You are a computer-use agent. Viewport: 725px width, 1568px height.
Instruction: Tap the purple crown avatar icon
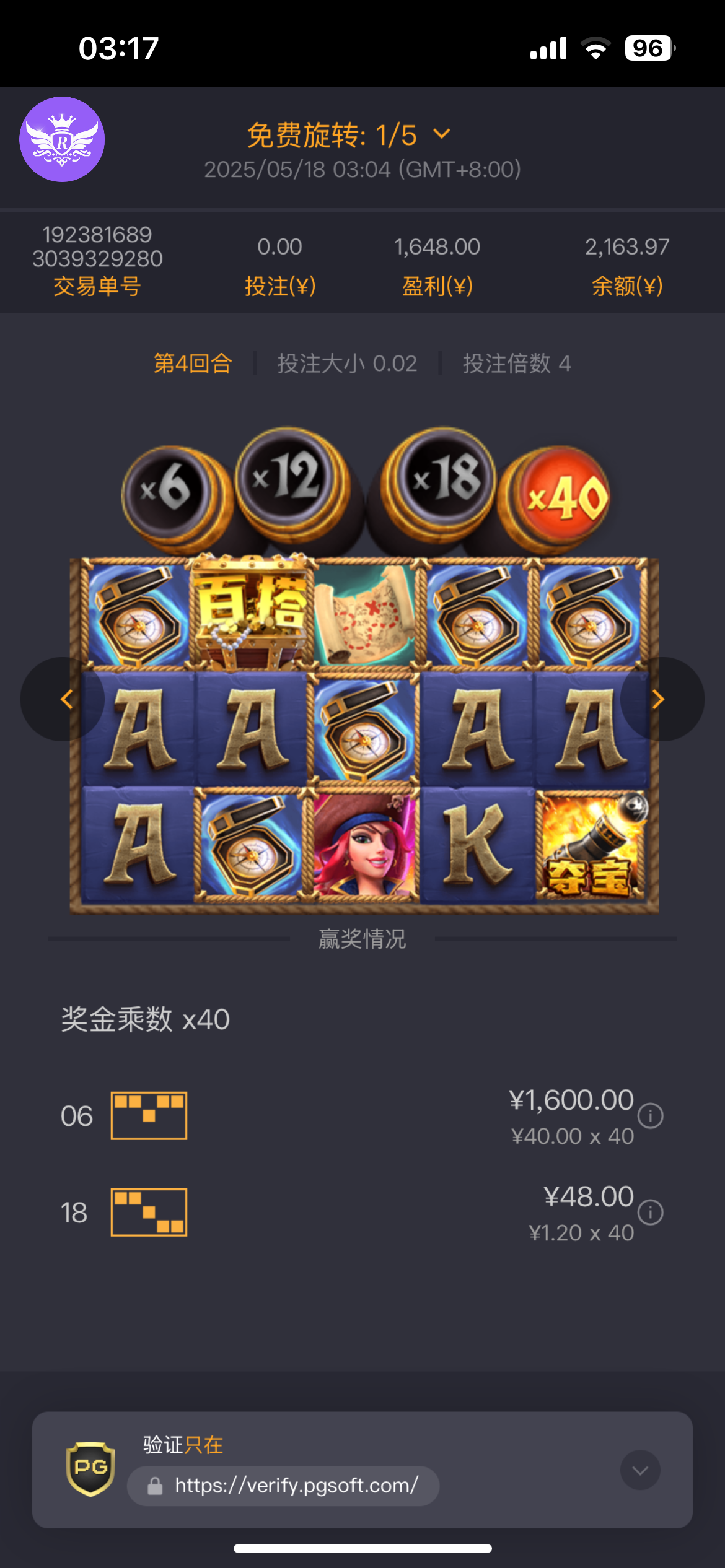pos(62,139)
